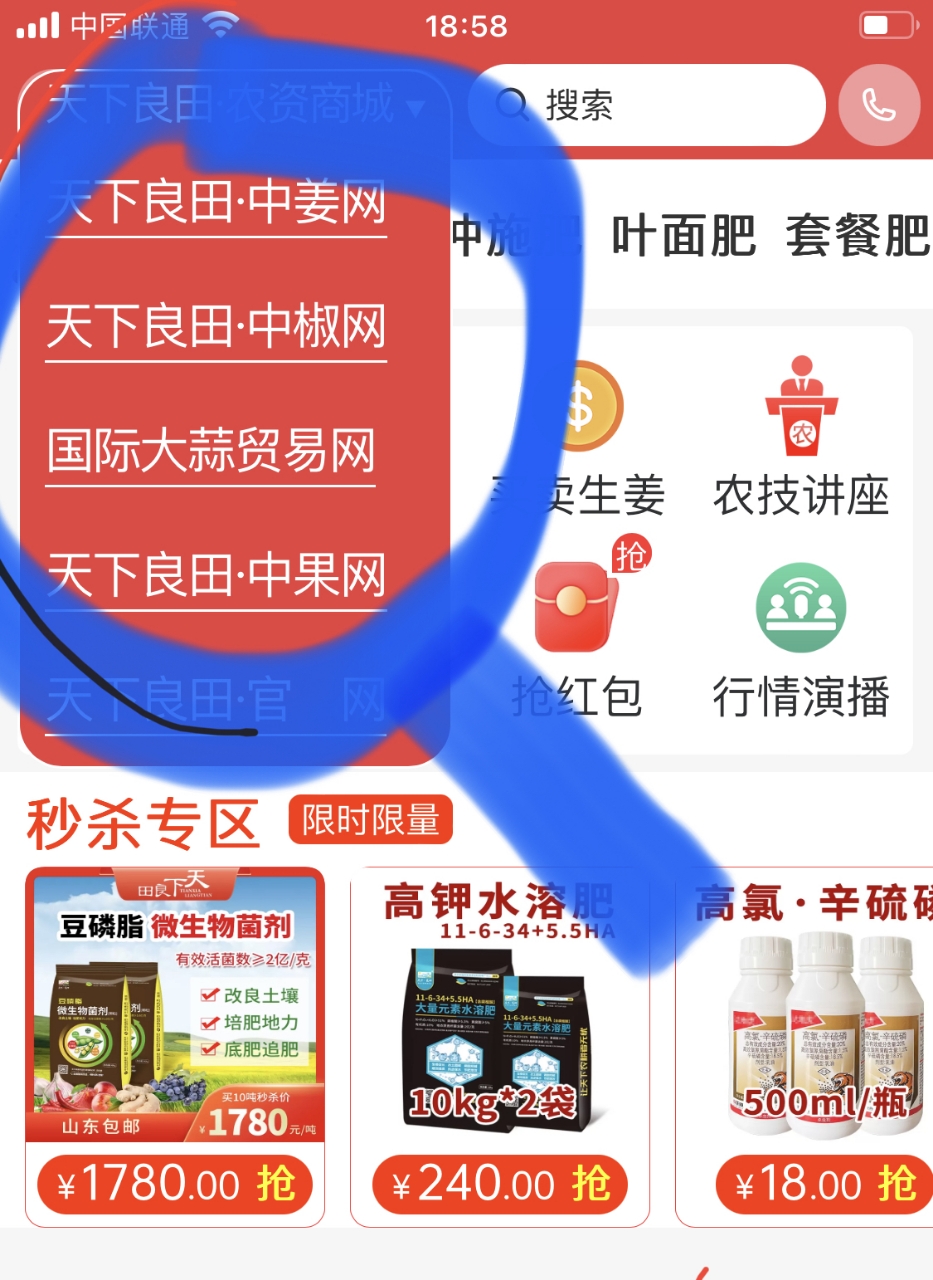Grab the ¥240.00 抢 deal
Image resolution: width=933 pixels, height=1280 pixels.
(x=500, y=1185)
